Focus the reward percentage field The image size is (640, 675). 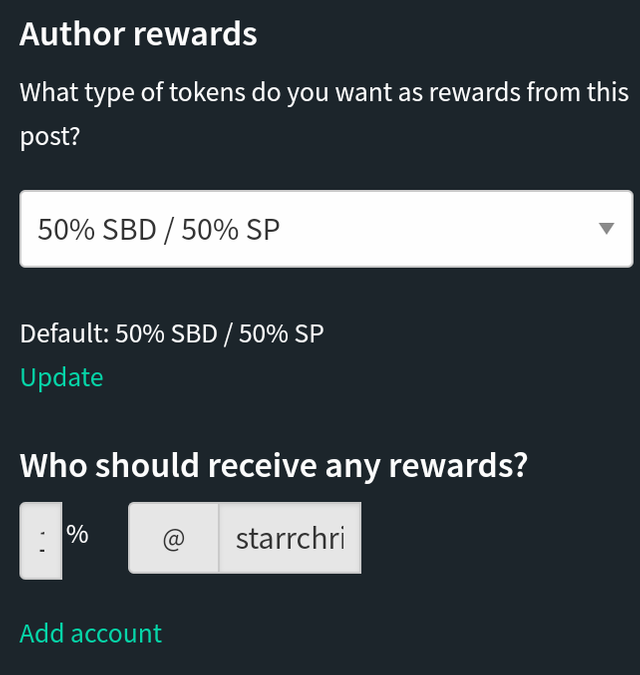(41, 540)
